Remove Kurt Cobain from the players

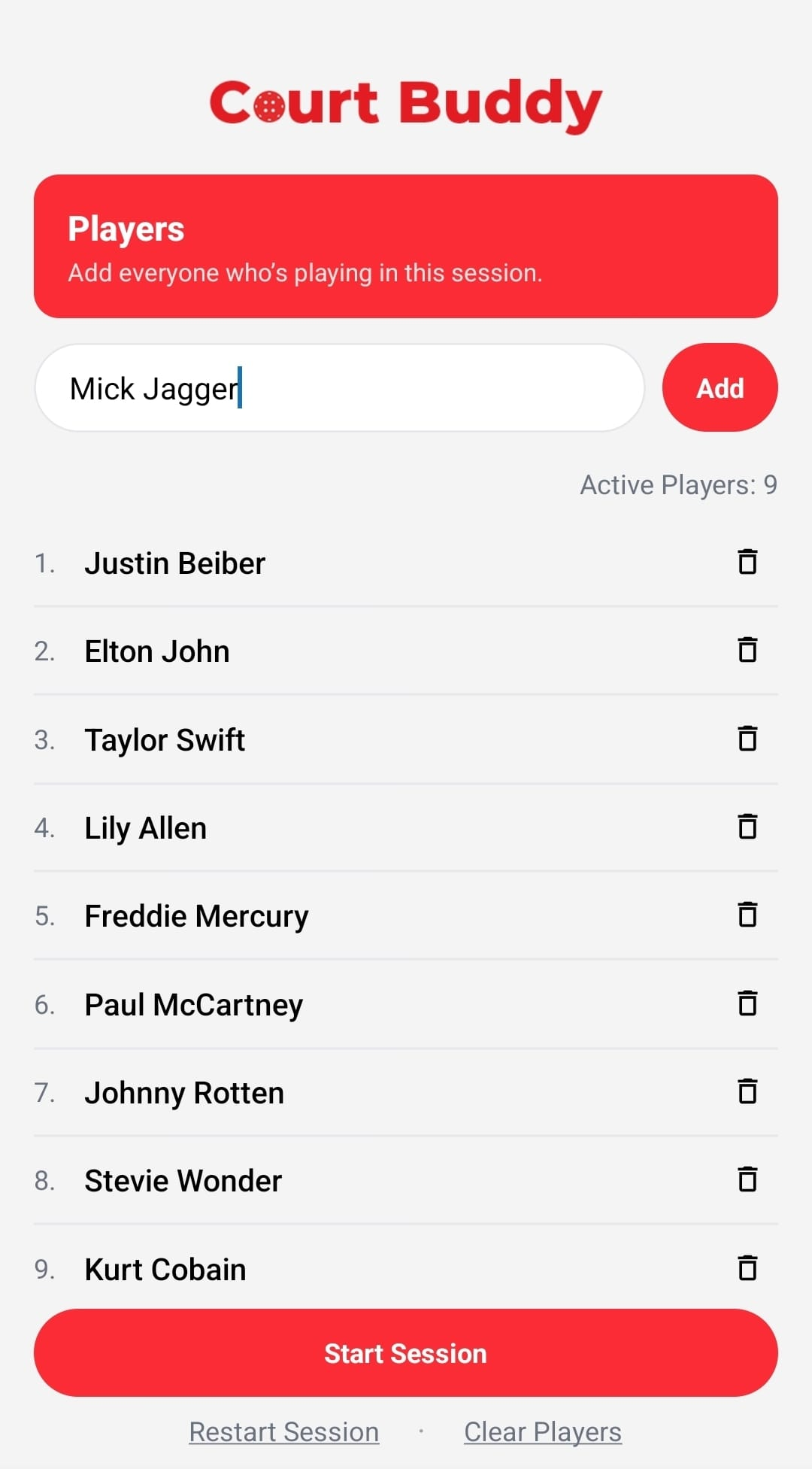[x=747, y=1268]
